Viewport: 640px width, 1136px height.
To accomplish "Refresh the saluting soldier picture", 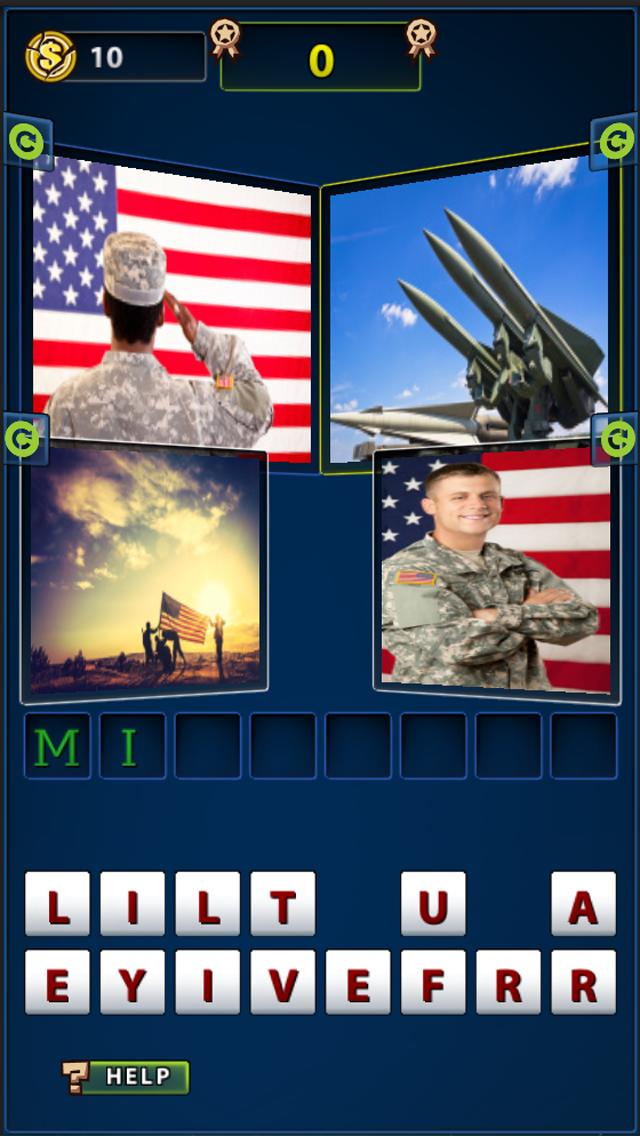I will 26,143.
